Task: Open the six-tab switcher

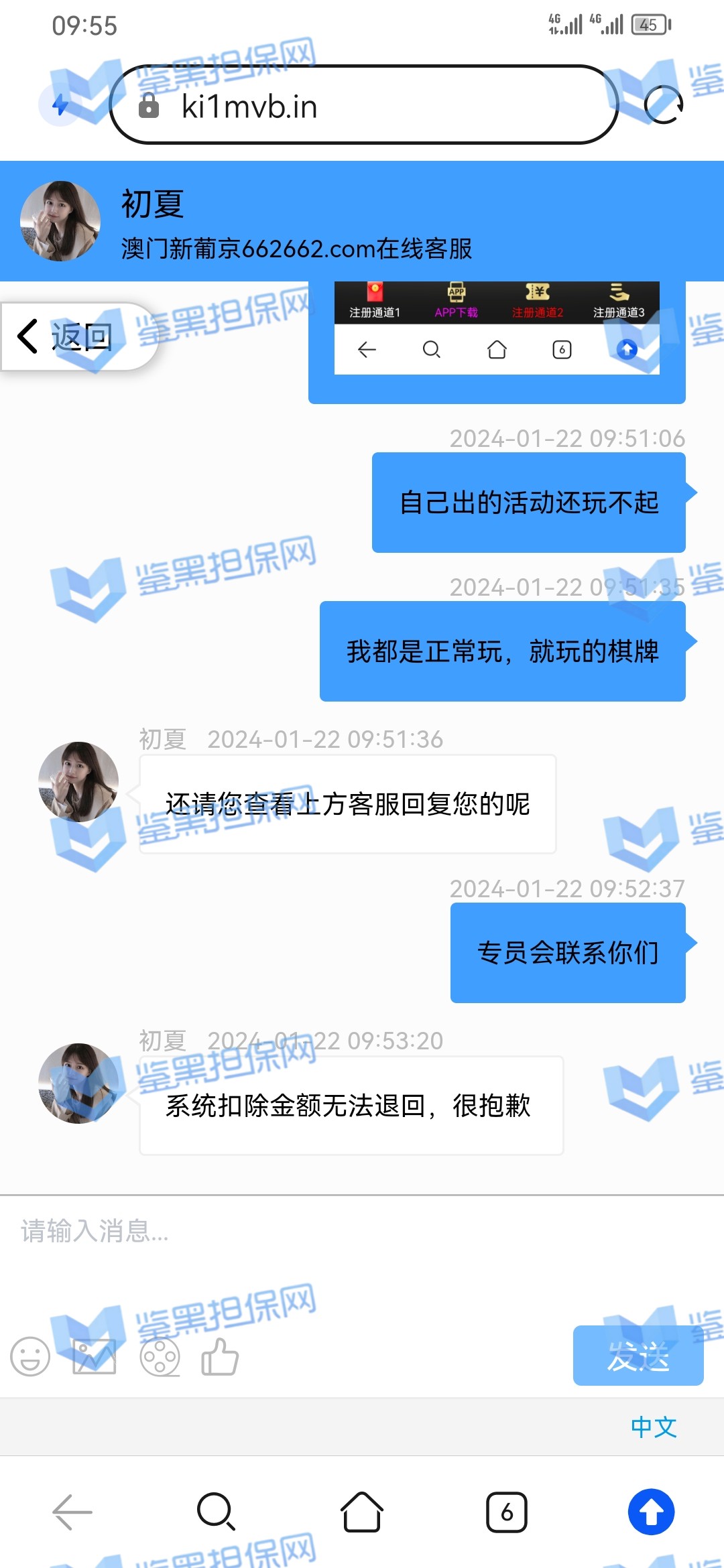Action: coord(506,1512)
